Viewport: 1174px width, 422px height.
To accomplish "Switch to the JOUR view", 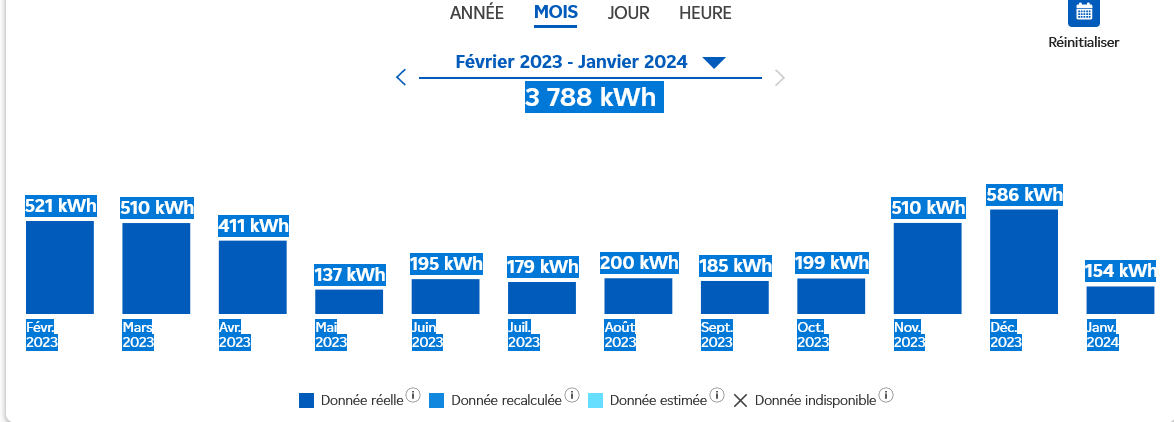I will [x=628, y=13].
